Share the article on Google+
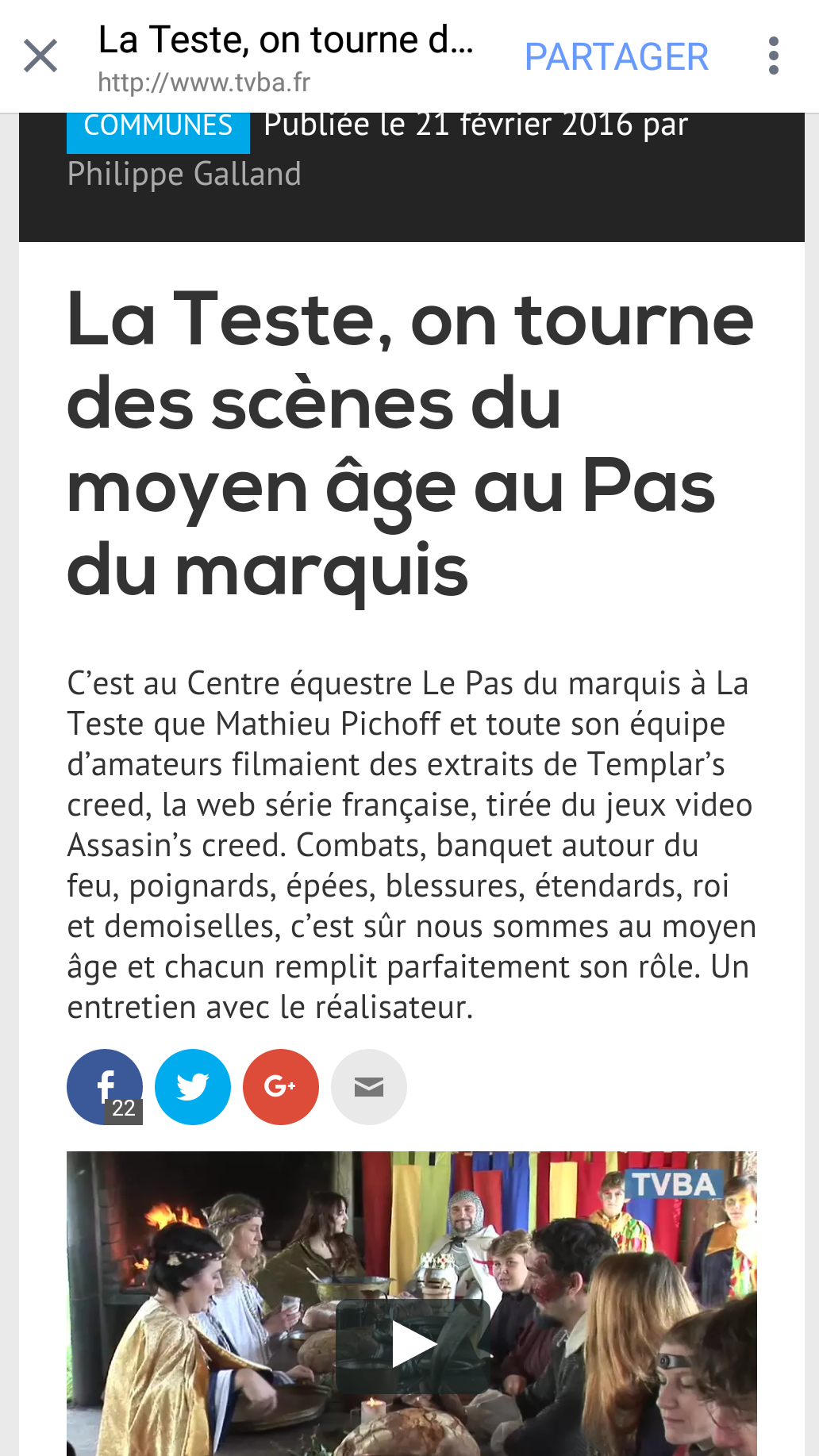 pyautogui.click(x=281, y=1087)
